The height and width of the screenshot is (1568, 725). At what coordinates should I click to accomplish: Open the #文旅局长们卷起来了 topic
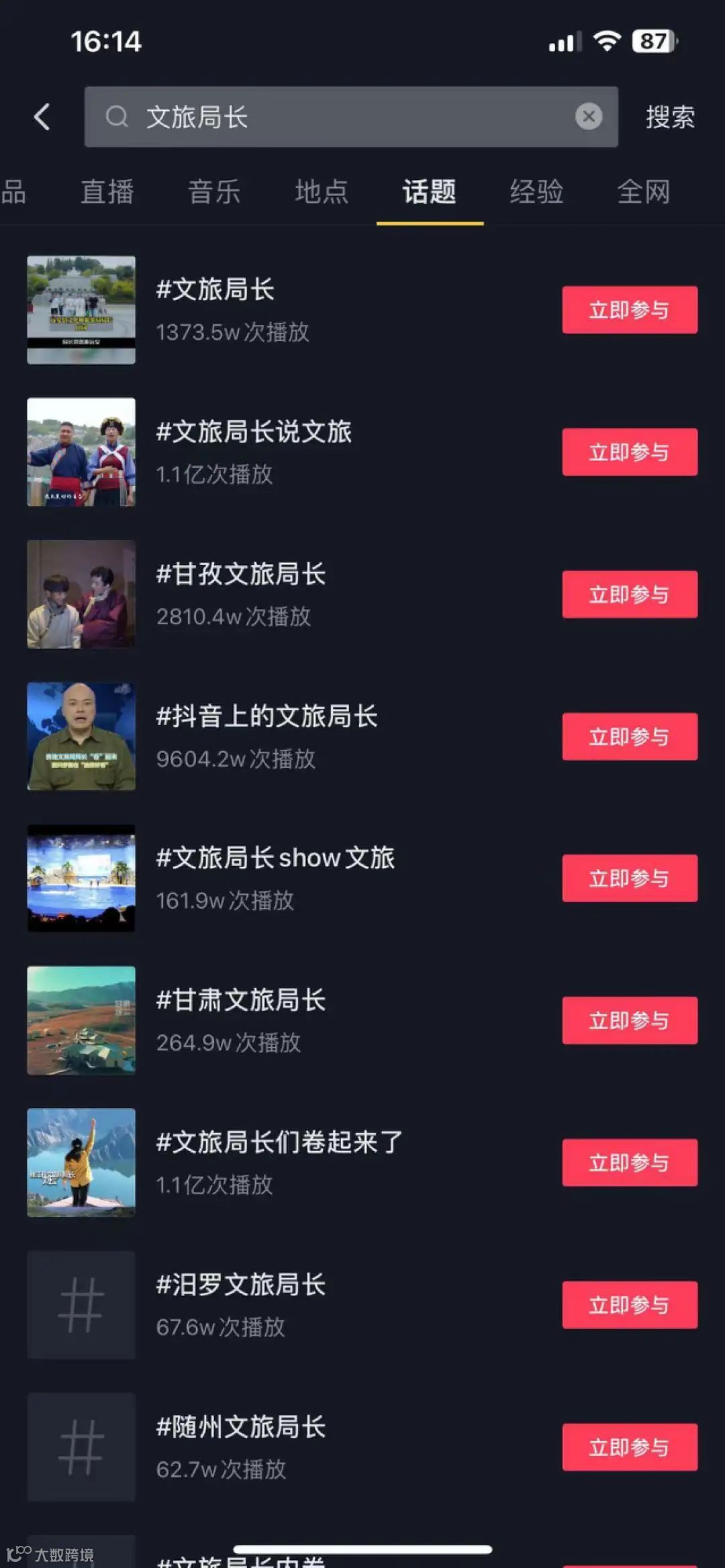pyautogui.click(x=279, y=1142)
